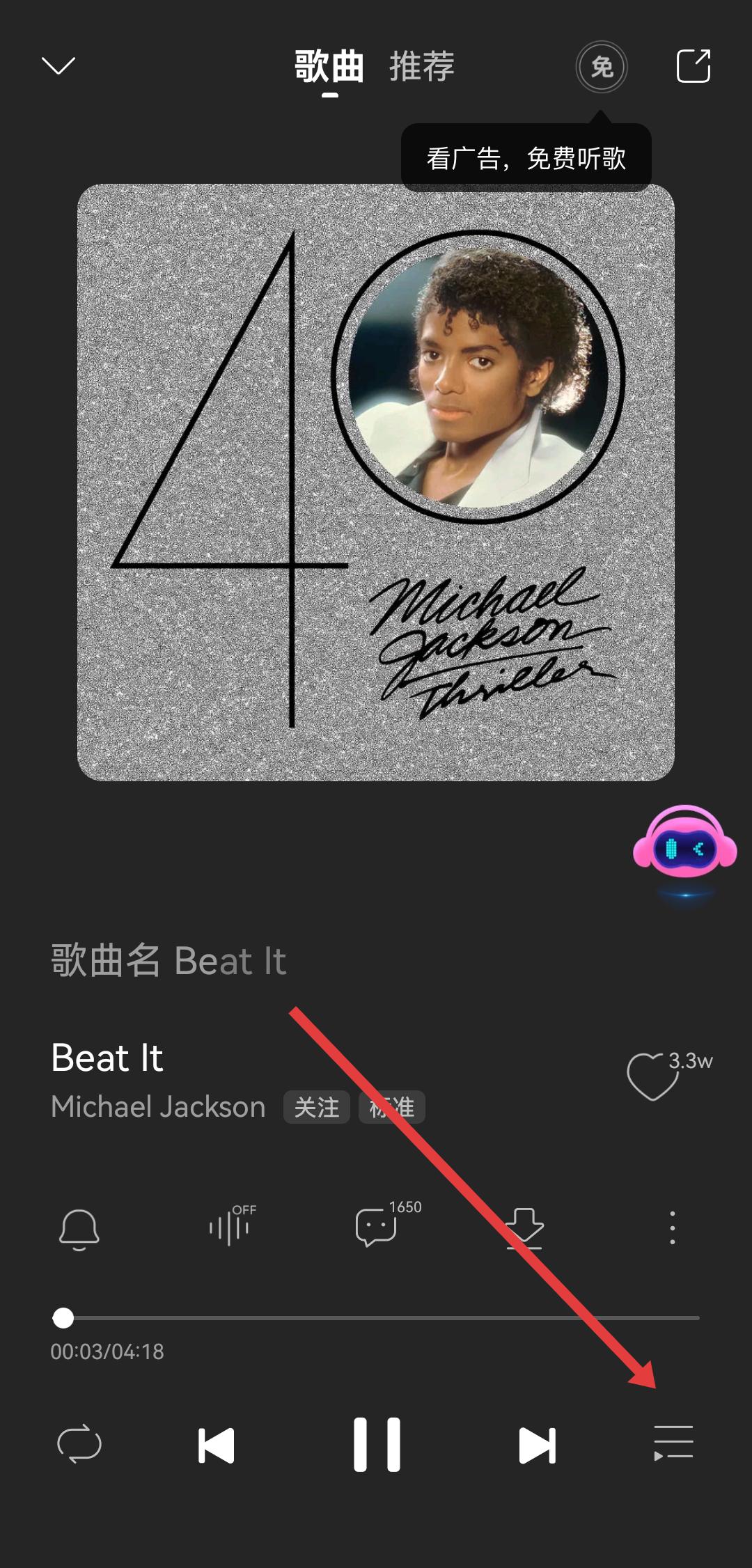Collapse the player with the down chevron
Screen dimensions: 752x1568
[x=58, y=66]
